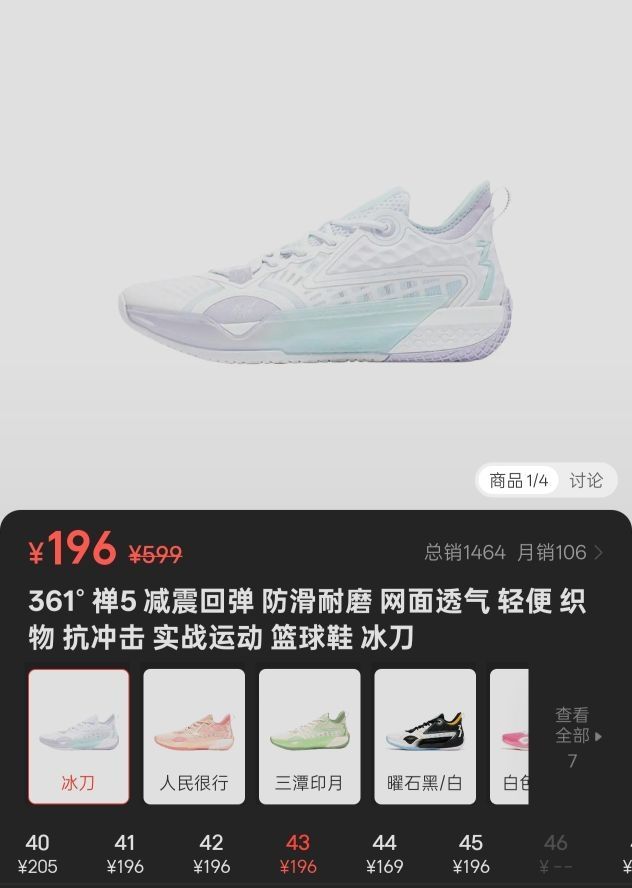Select the 商品 1/4 tab
The image size is (632, 888).
click(519, 480)
